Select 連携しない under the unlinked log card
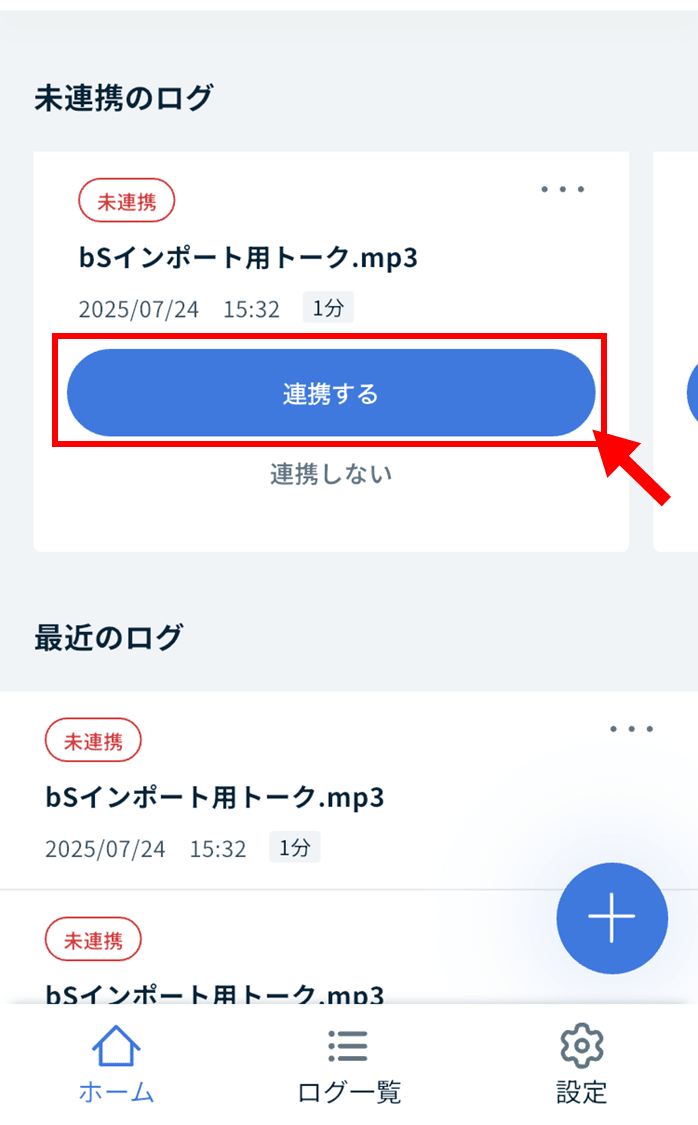This screenshot has width=698, height=1125. (x=331, y=474)
